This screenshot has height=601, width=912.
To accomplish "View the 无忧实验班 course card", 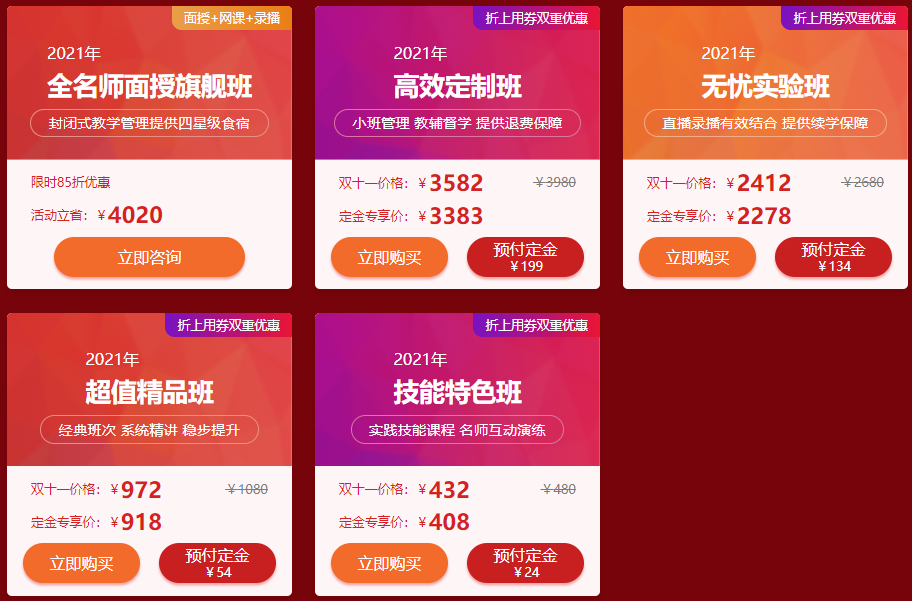I will coord(765,88).
